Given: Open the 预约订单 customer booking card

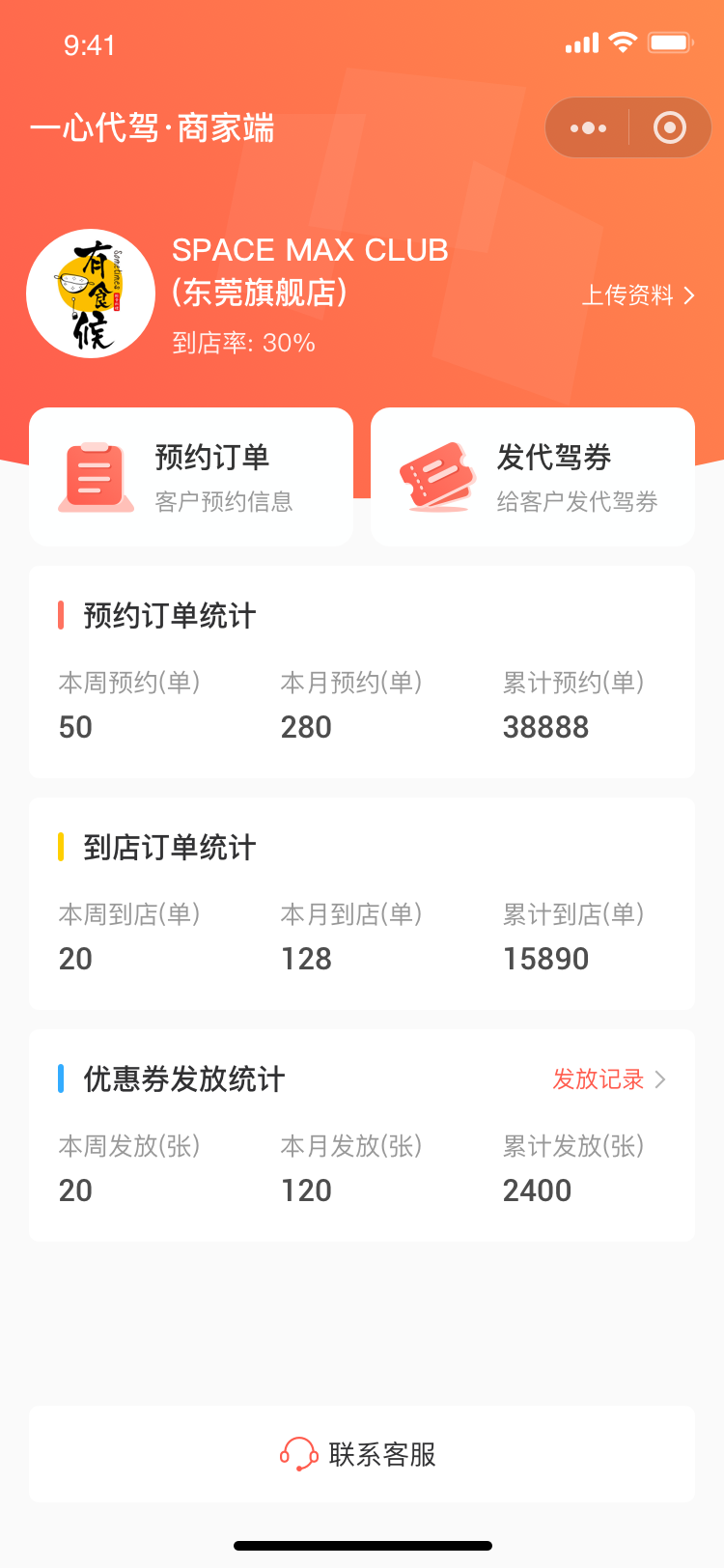Looking at the screenshot, I should click(191, 475).
